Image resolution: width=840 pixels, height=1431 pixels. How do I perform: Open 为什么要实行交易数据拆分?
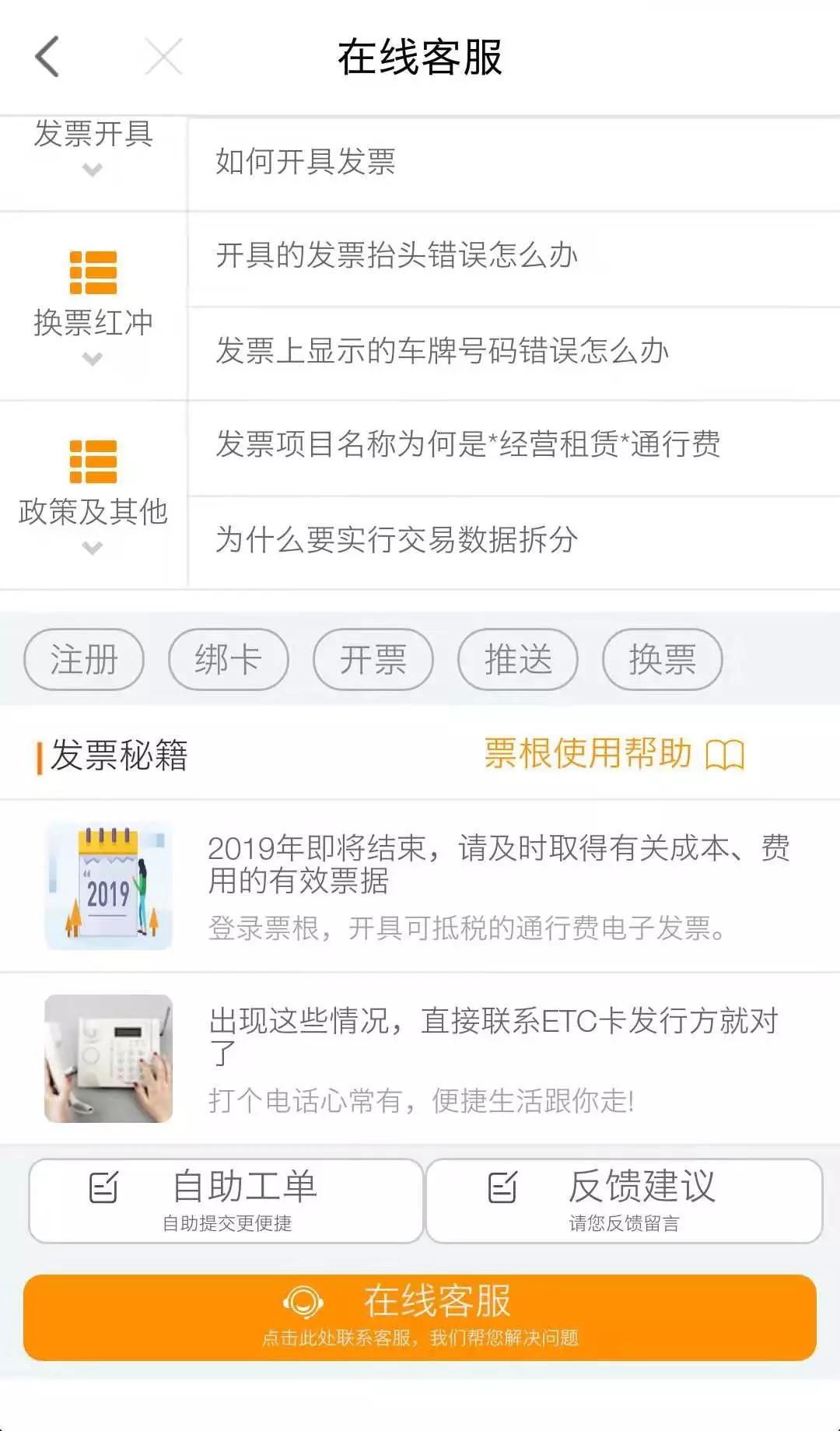click(x=513, y=539)
